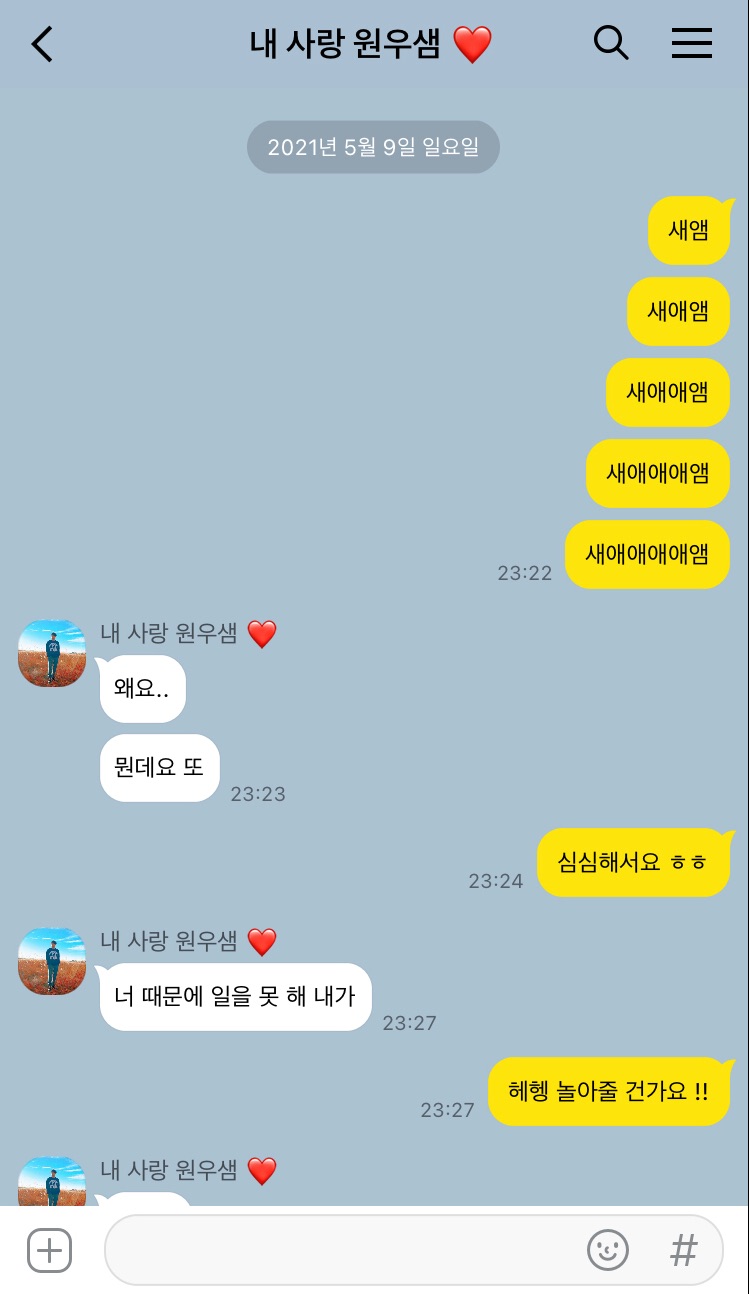Image resolution: width=749 pixels, height=1294 pixels.
Task: Open the plus attachment icon
Action: tap(49, 1249)
